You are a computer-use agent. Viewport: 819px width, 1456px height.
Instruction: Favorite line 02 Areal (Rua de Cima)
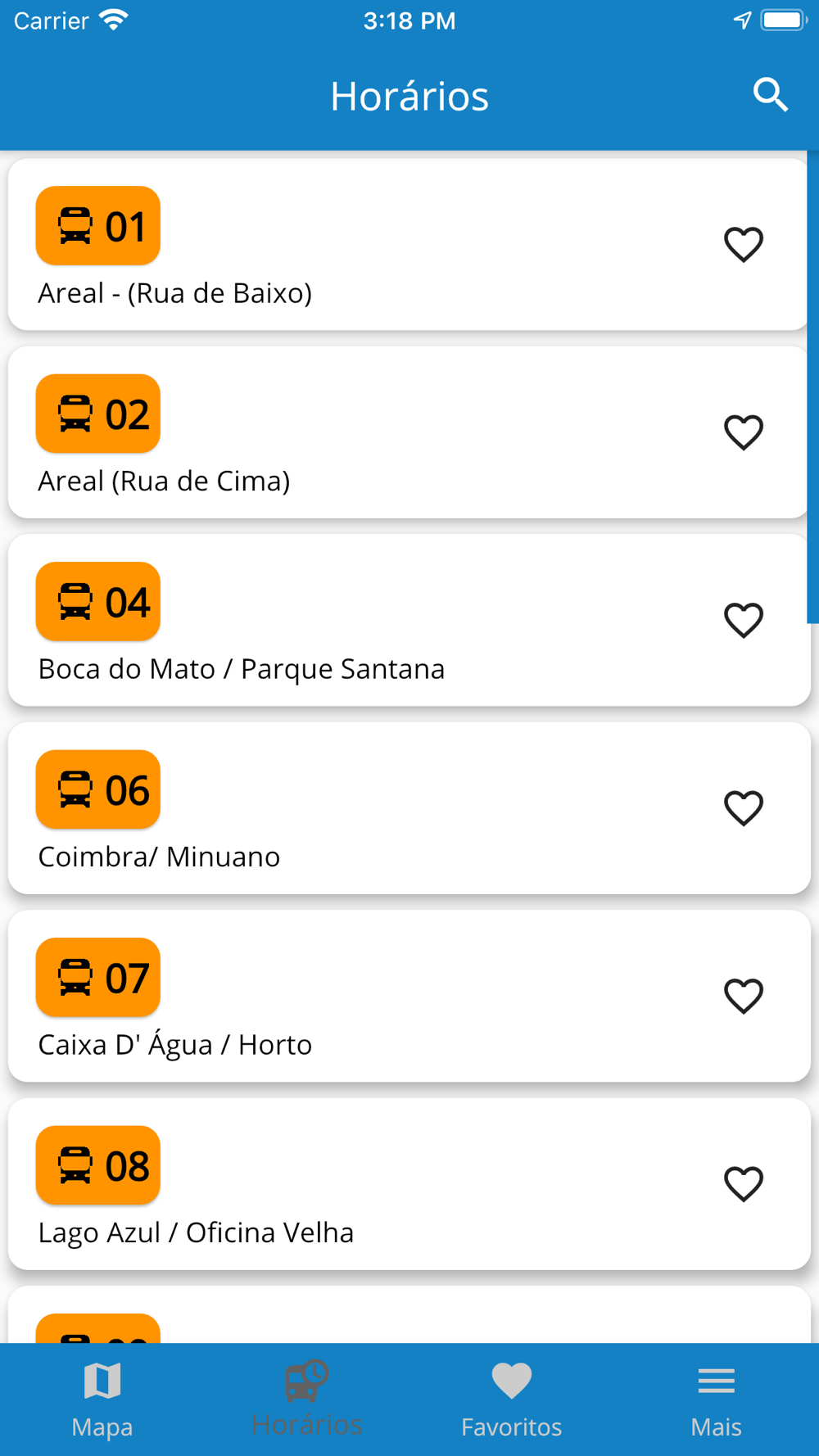click(x=744, y=432)
